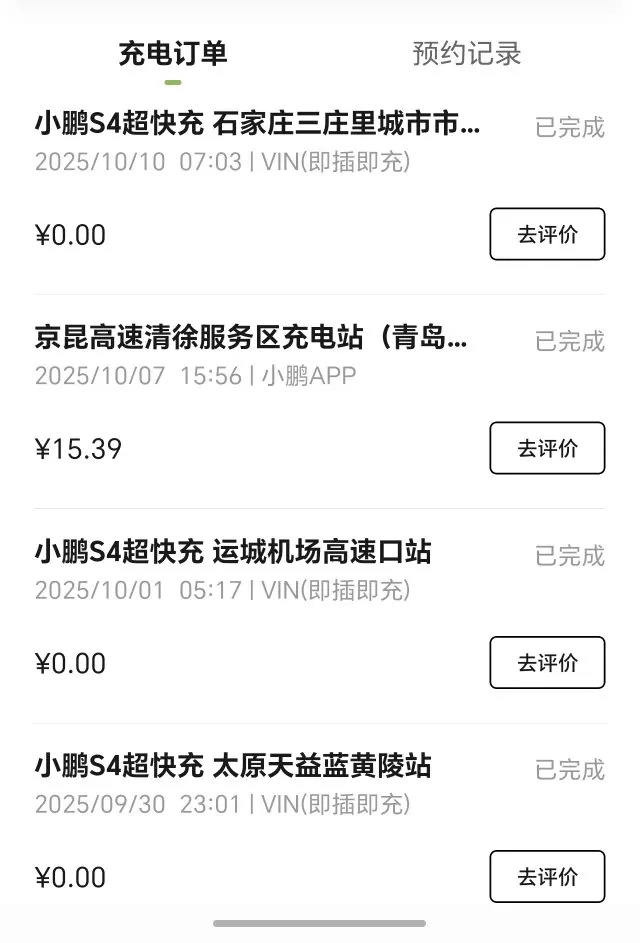The image size is (640, 943).
Task: Open the 京昆高速清徐服务区充电站 order
Action: click(250, 339)
